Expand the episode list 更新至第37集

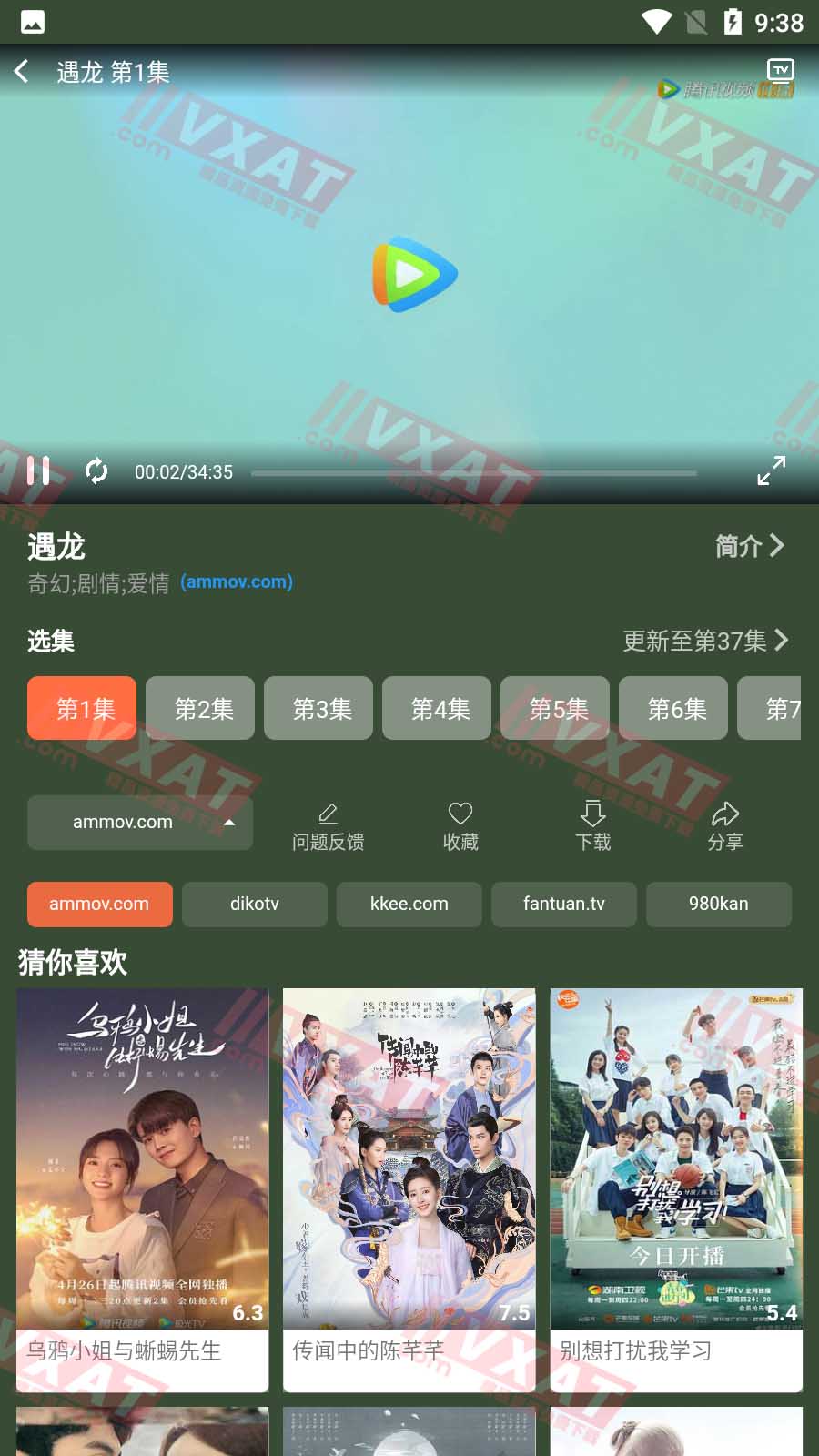705,641
